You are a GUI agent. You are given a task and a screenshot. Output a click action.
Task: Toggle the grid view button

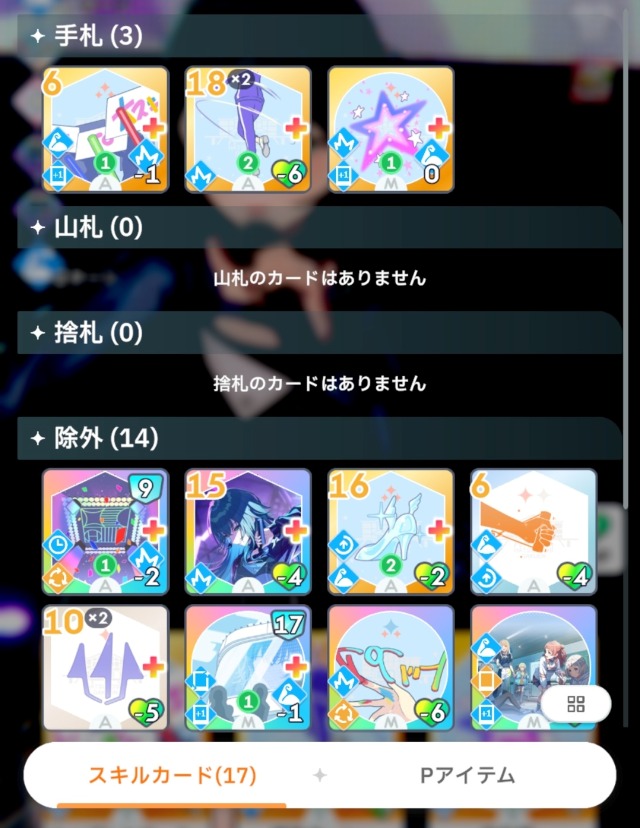tap(575, 704)
